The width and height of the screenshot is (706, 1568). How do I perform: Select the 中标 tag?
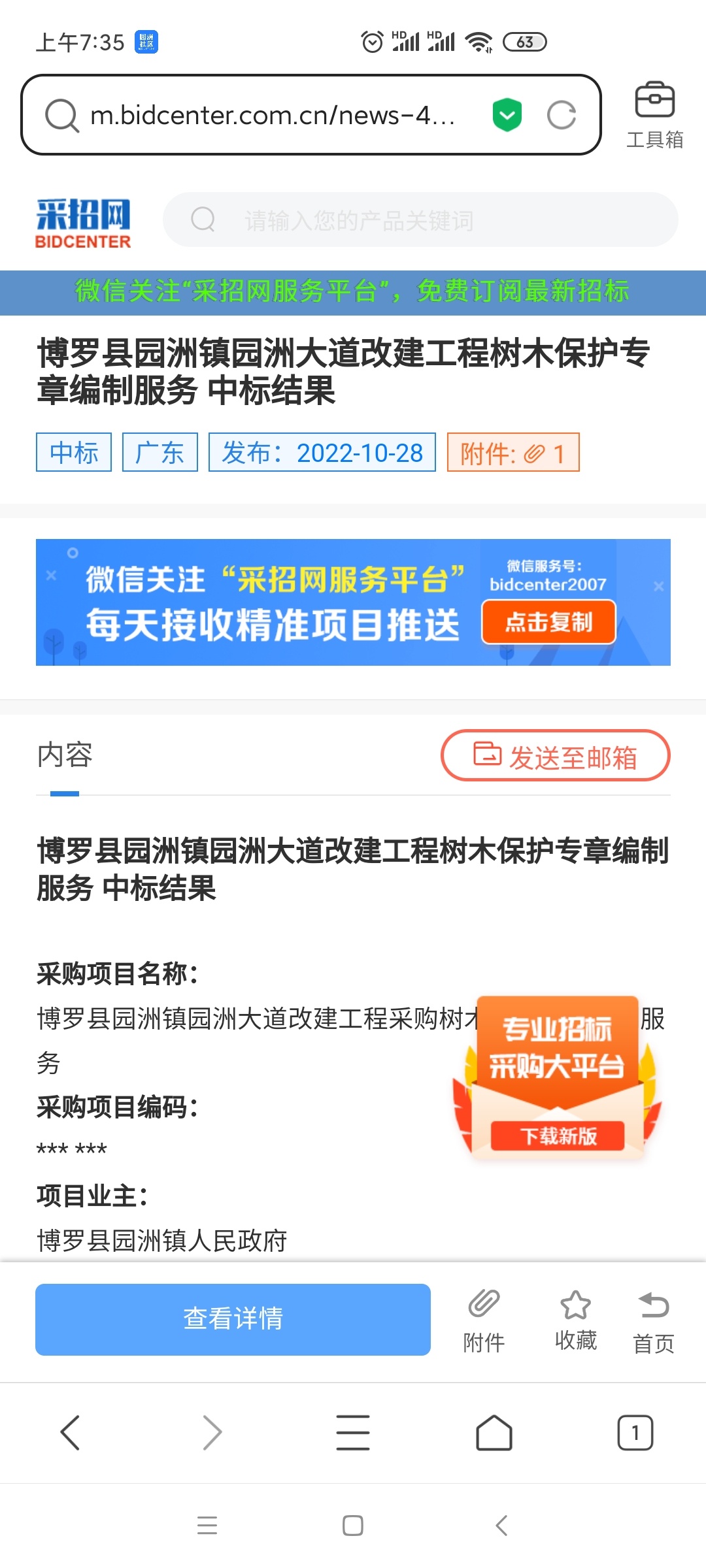click(x=74, y=452)
